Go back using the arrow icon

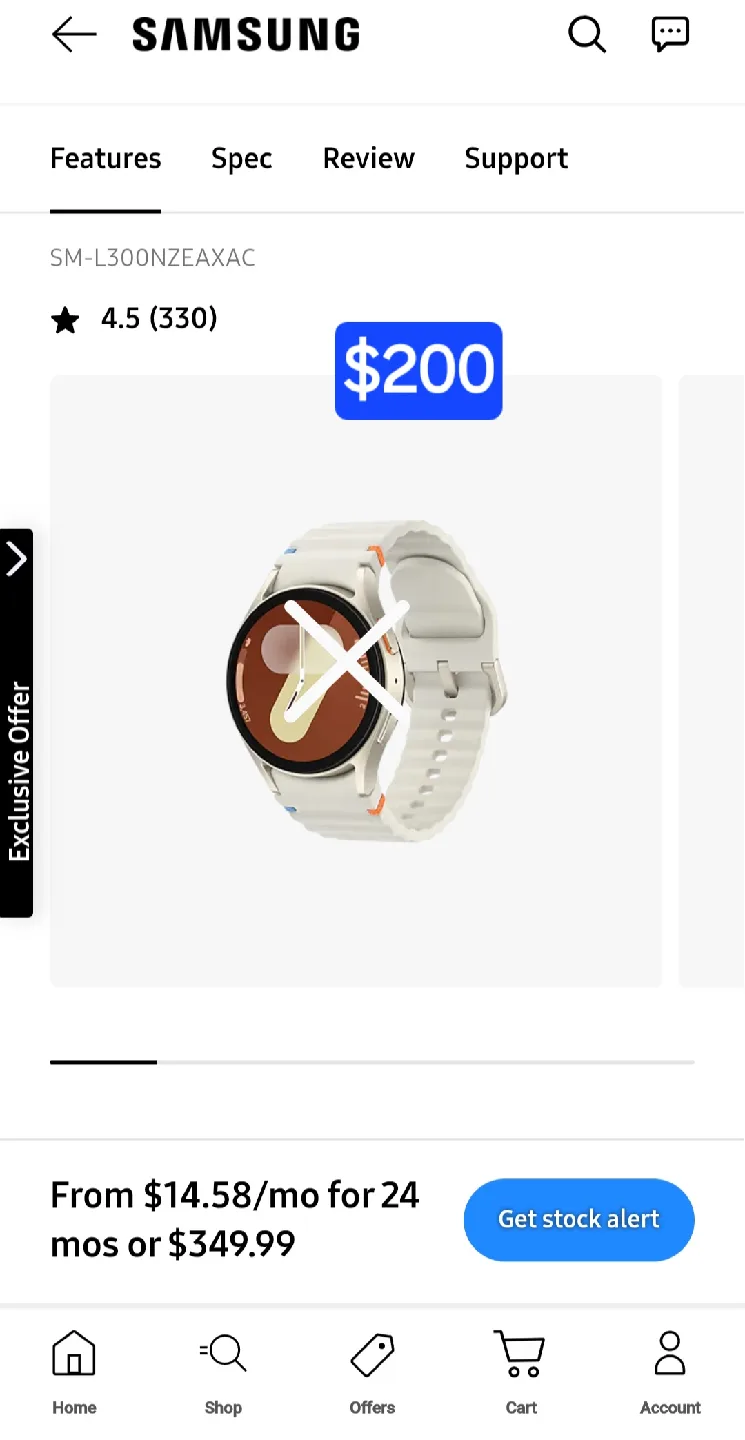(74, 35)
